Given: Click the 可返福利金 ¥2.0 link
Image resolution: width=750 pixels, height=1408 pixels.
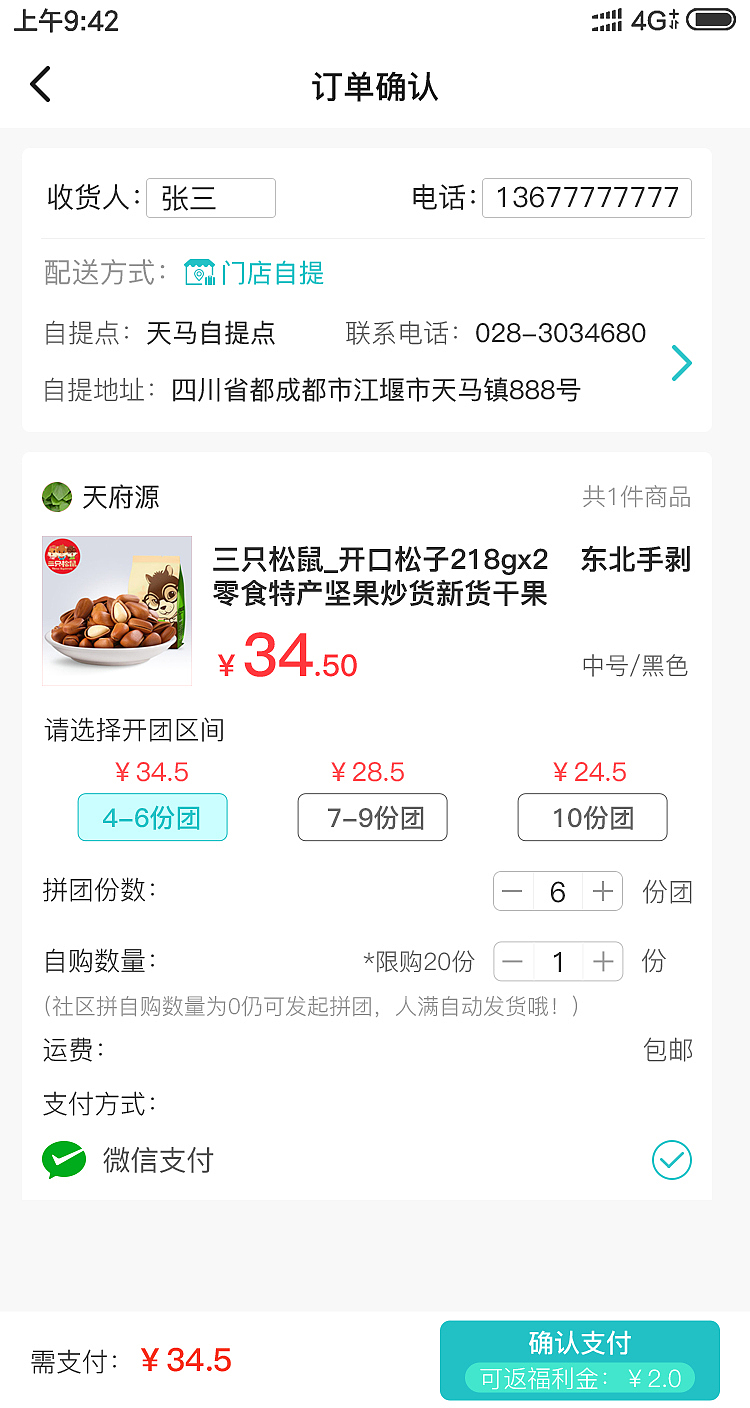Looking at the screenshot, I should coord(580,1378).
